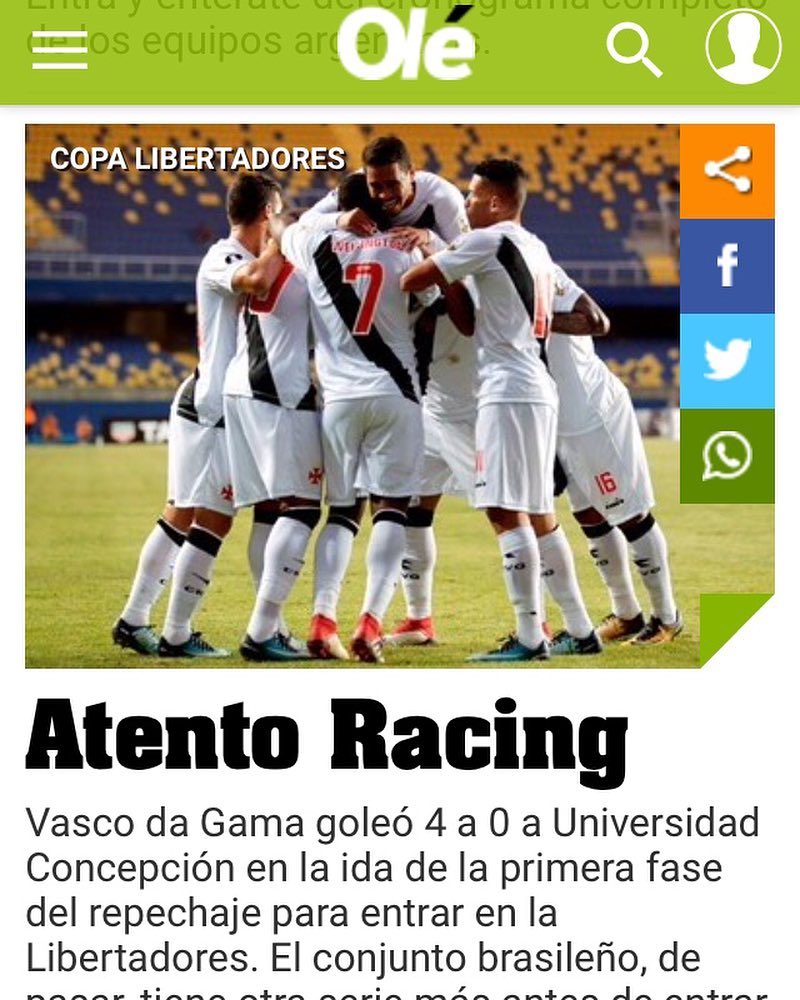Screen dimensions: 800x1000
Task: Share the article on Facebook
Action: [727, 265]
